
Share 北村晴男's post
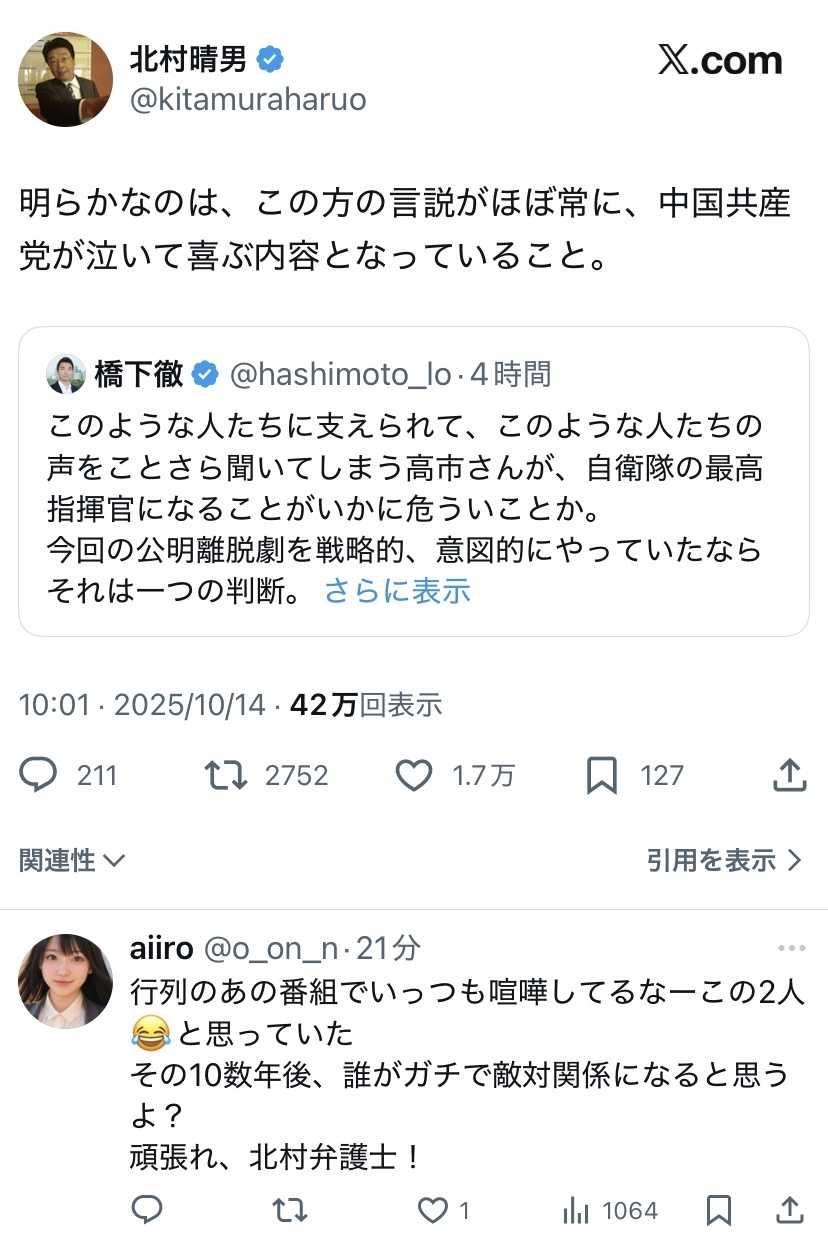(790, 776)
